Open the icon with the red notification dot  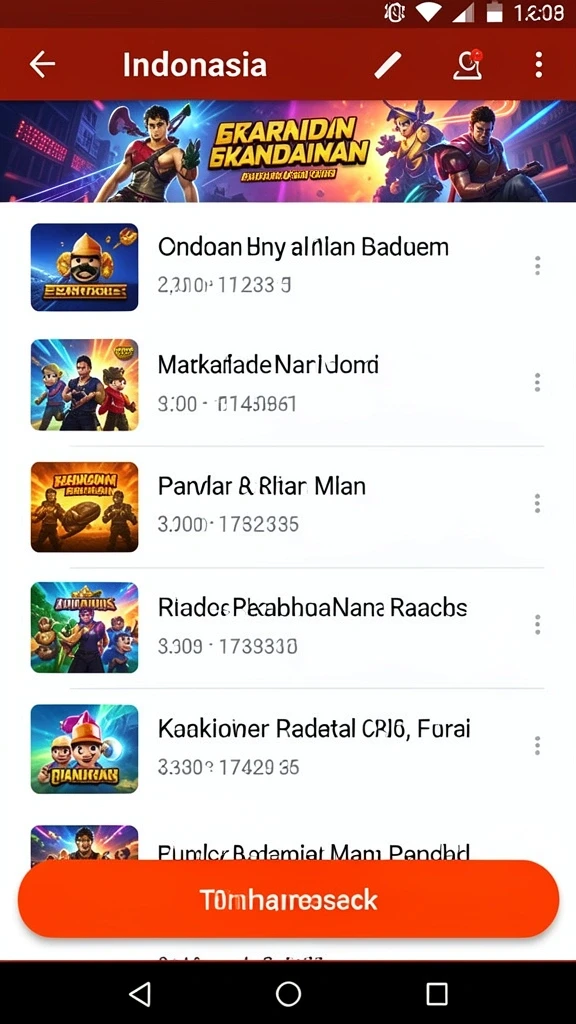(468, 65)
